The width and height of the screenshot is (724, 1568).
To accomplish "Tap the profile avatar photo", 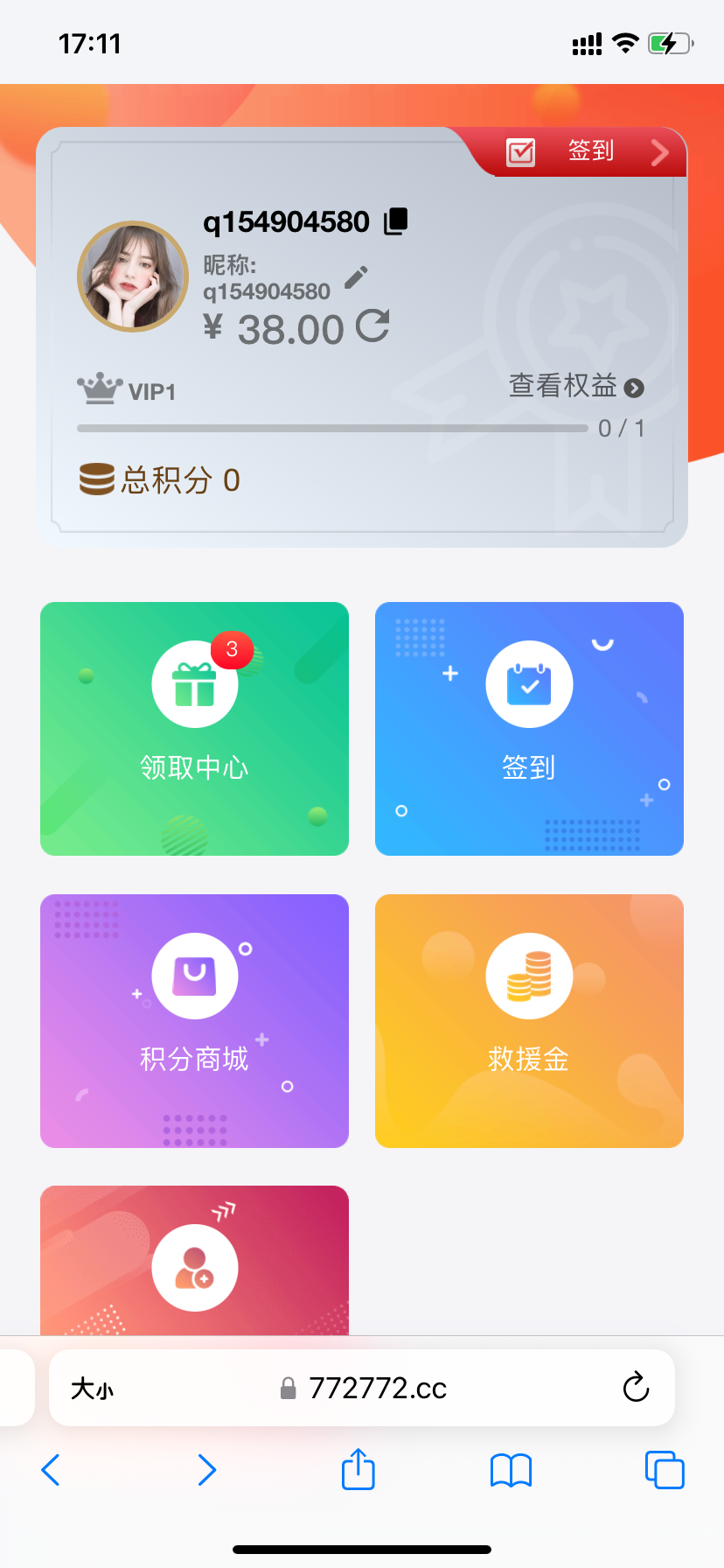I will point(133,276).
